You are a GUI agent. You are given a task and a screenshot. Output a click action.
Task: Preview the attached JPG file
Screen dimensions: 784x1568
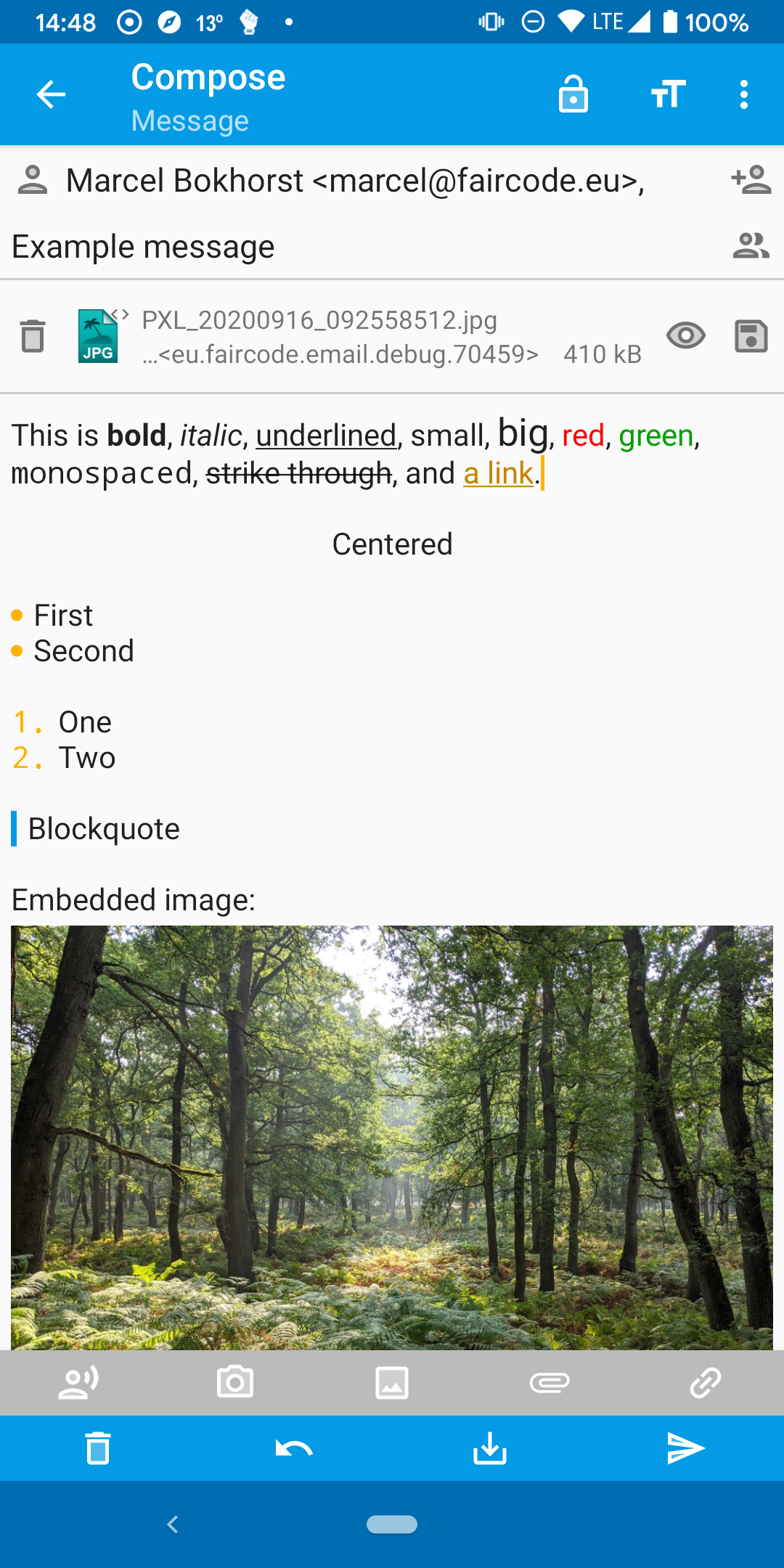click(x=685, y=335)
